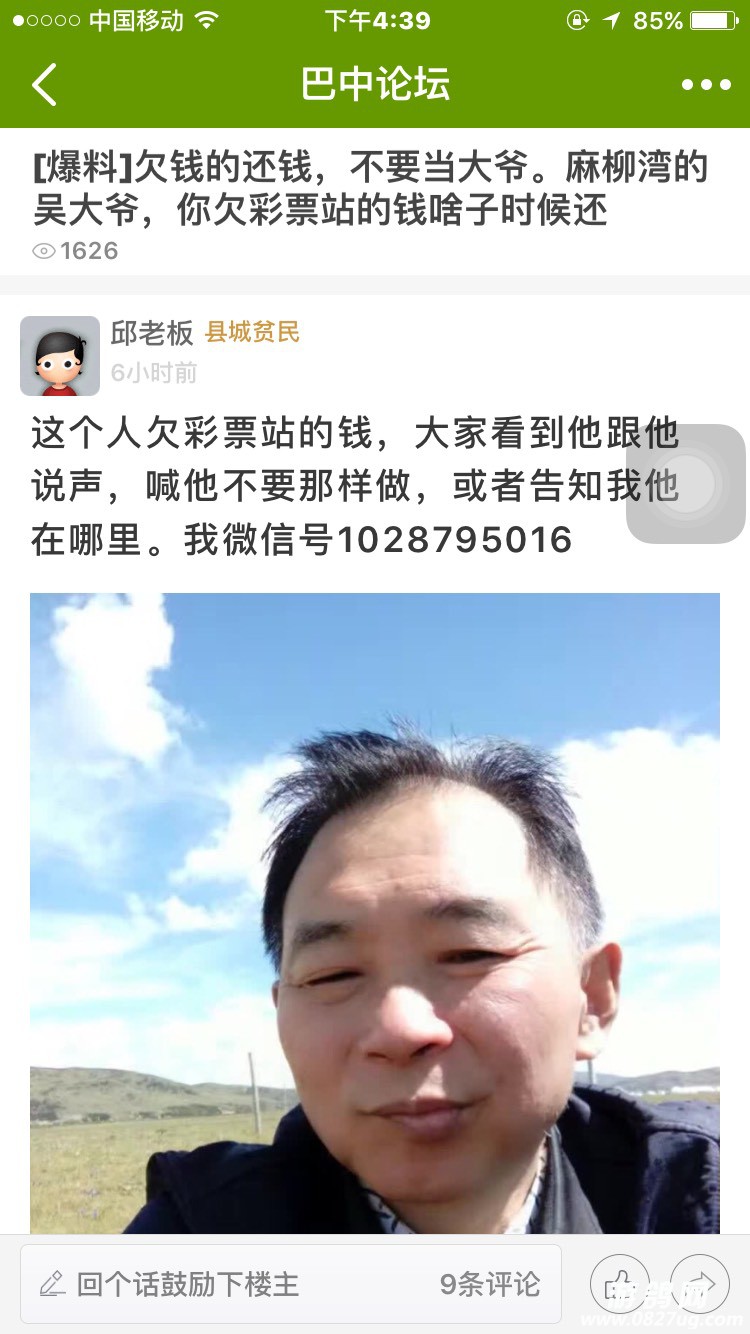
Task: Tap the 回个话鼓励下楼主 reply field
Action: tap(200, 1284)
